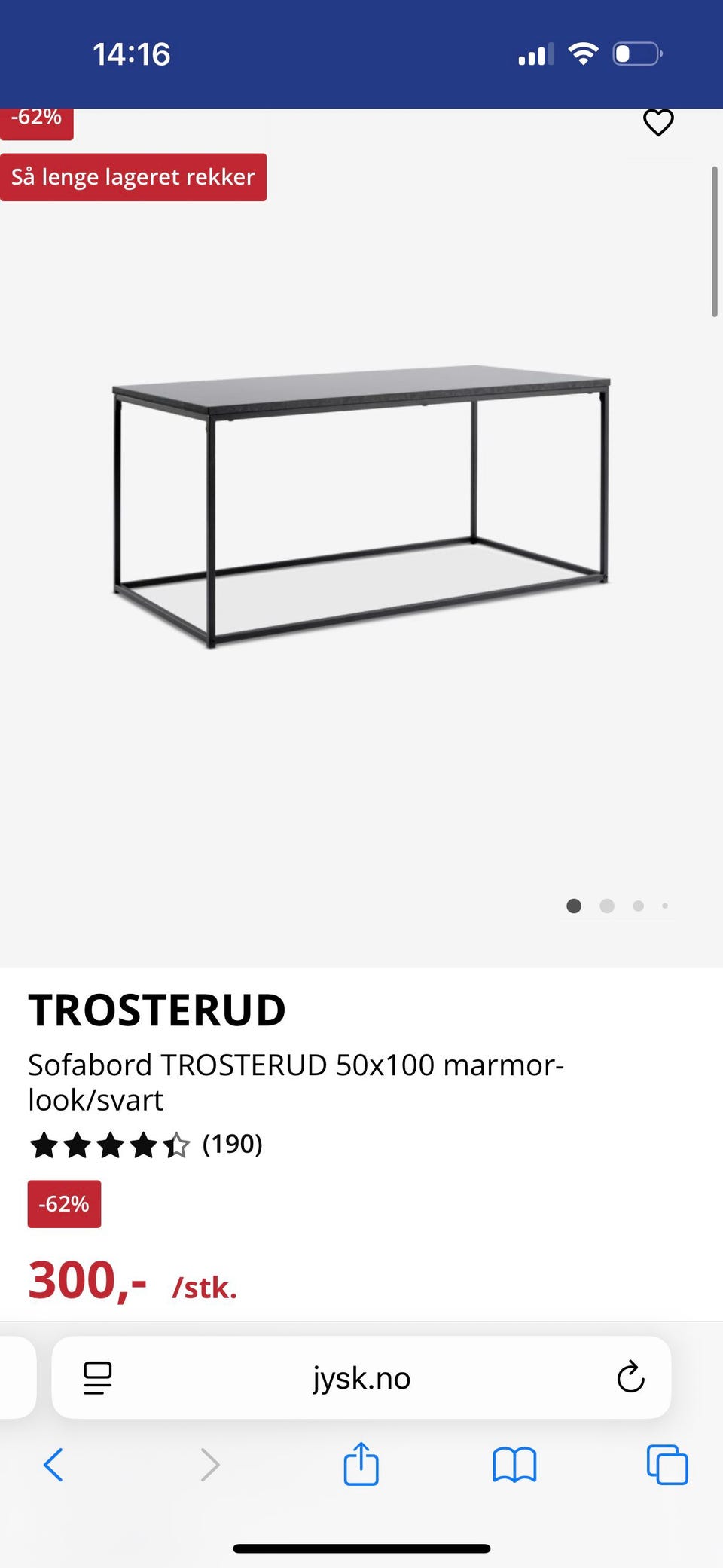Select the third carousel dot
Viewport: 723px width, 1568px height.
click(x=639, y=906)
